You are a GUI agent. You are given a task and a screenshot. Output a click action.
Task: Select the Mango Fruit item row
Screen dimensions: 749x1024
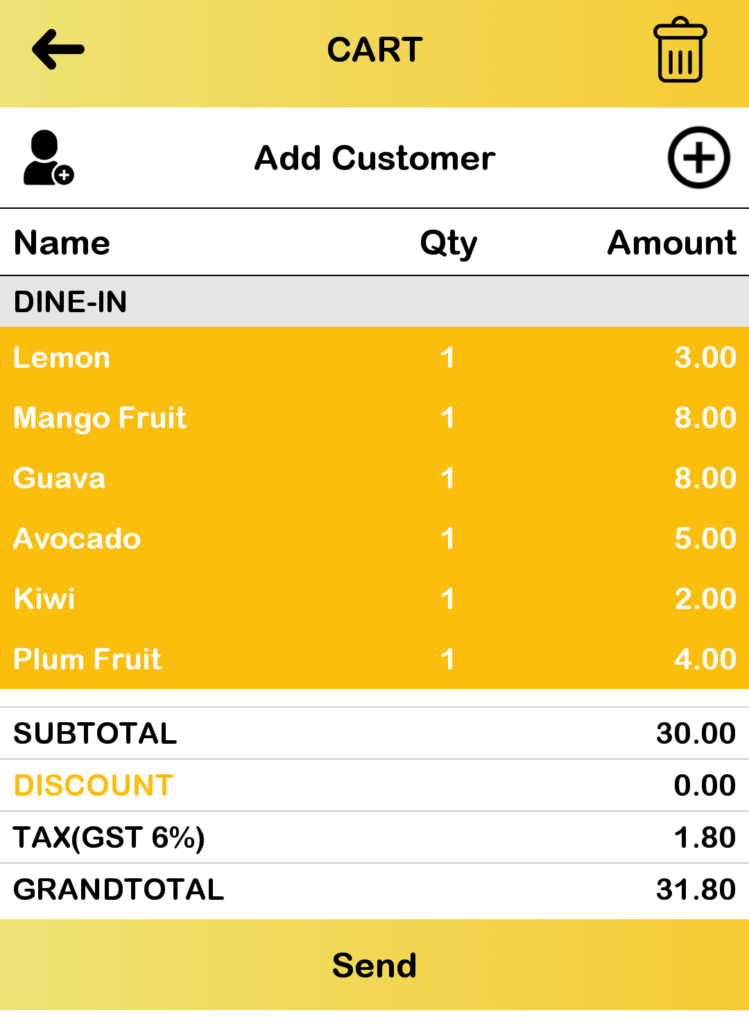pyautogui.click(x=374, y=418)
